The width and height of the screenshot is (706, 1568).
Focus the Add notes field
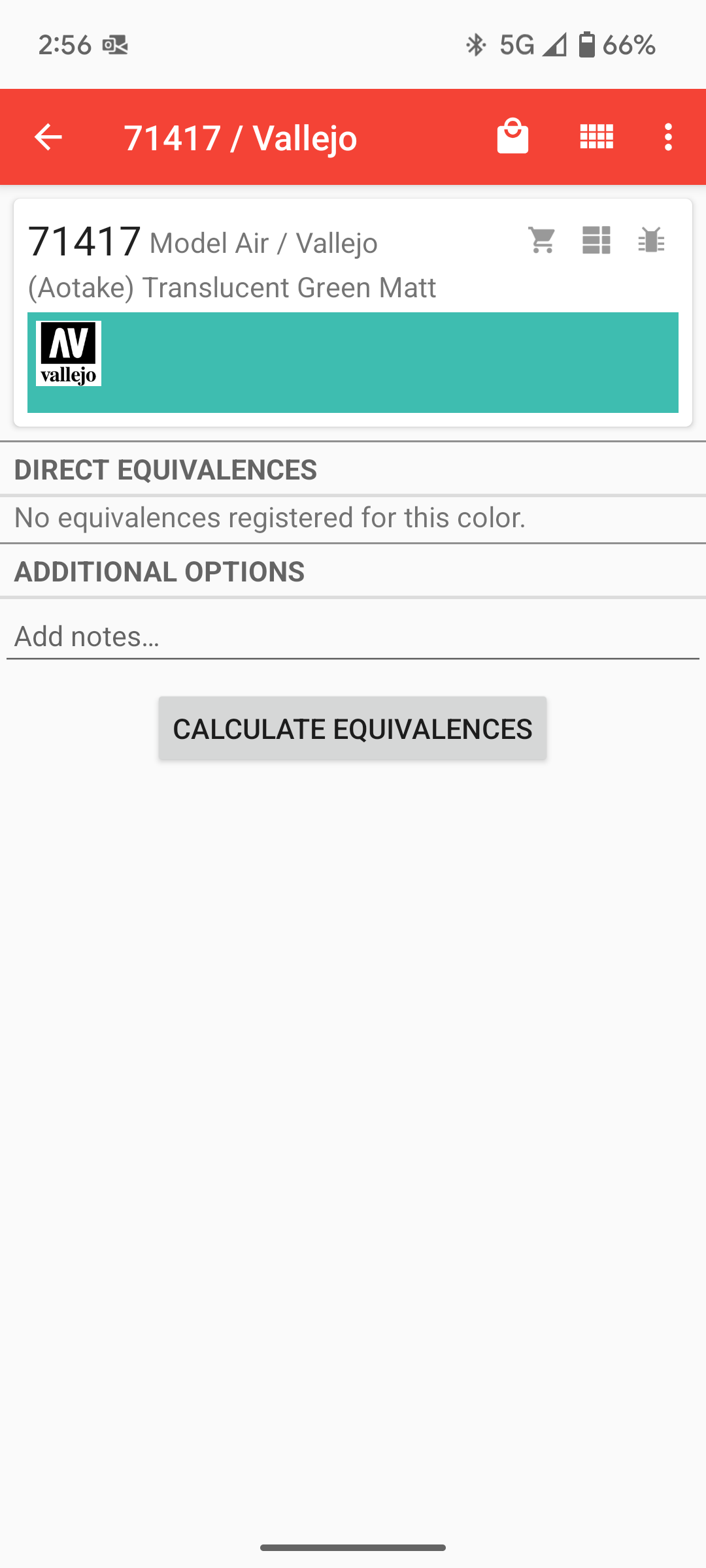tap(353, 636)
